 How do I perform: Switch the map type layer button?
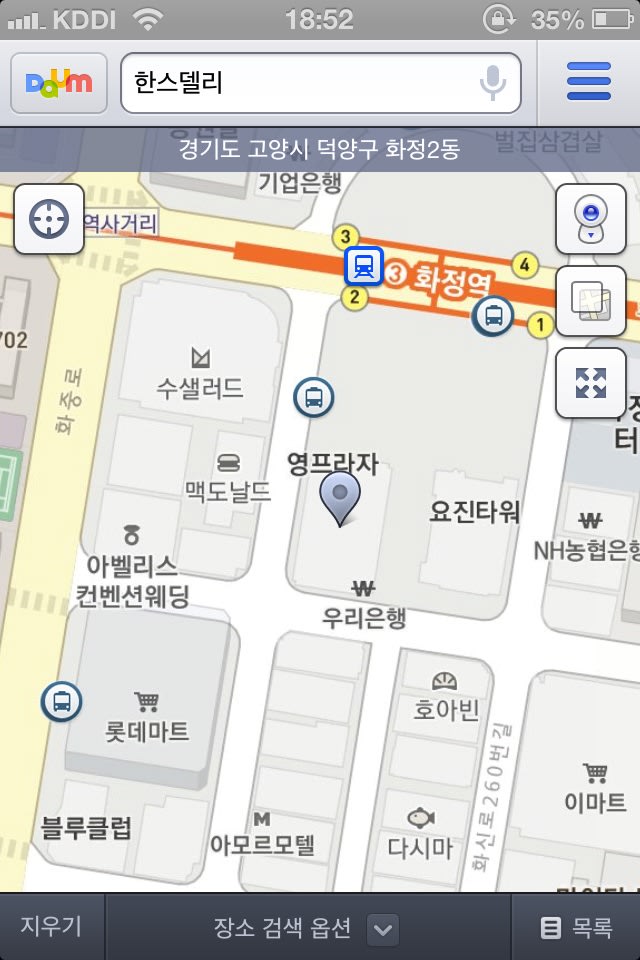point(590,301)
